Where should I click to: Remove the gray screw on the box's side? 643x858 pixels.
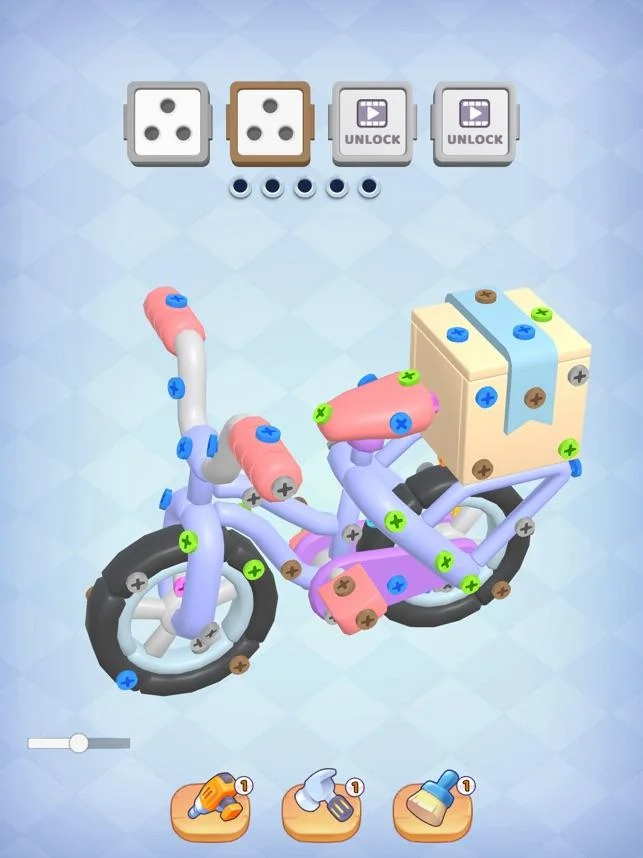click(578, 376)
